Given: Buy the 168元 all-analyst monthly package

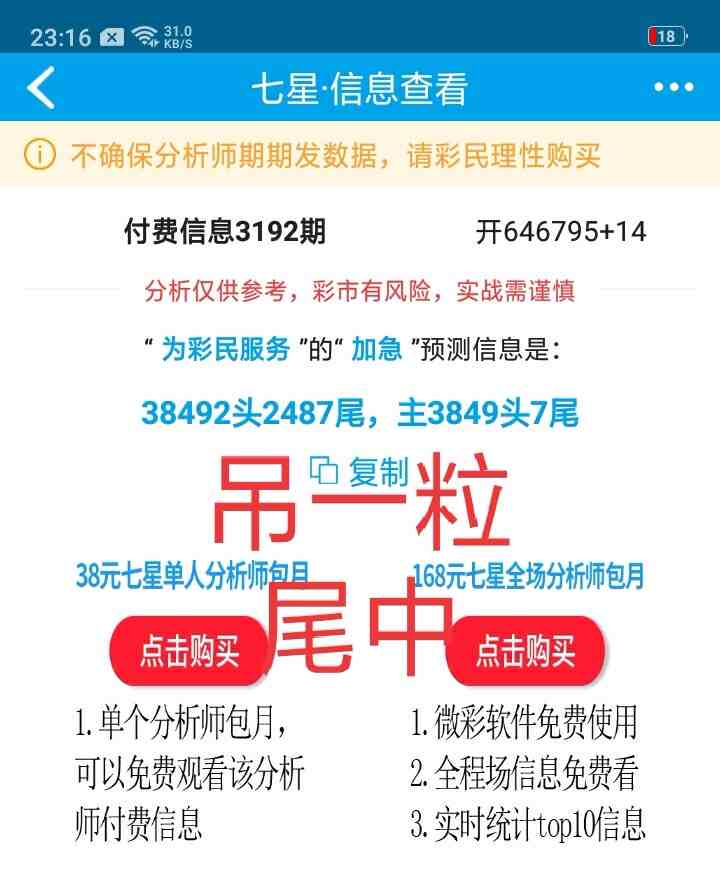Looking at the screenshot, I should tap(526, 651).
